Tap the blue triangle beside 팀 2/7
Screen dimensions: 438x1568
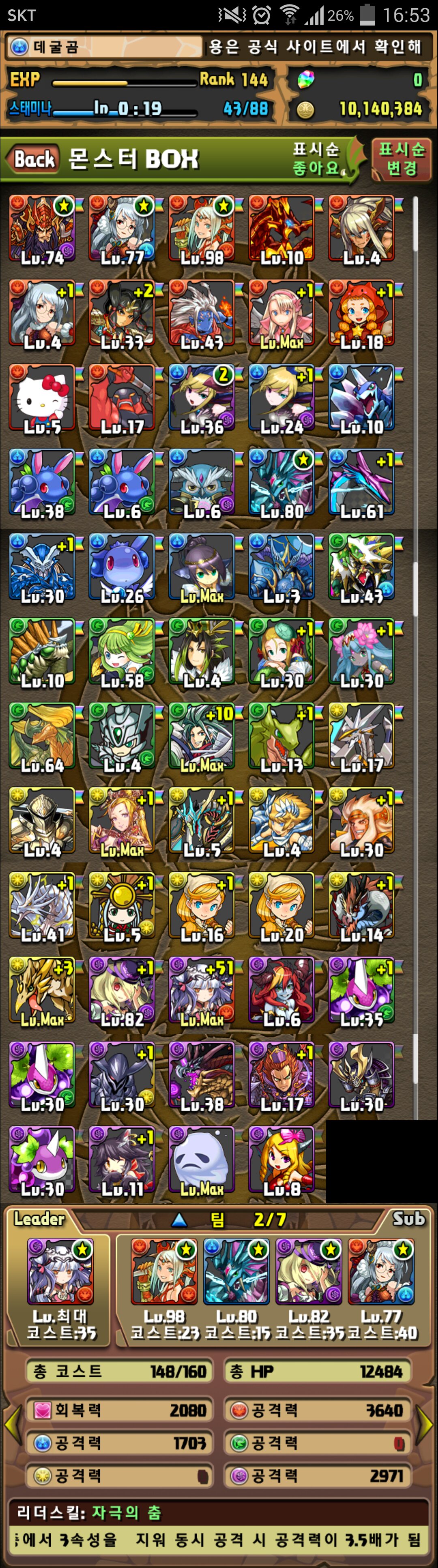click(x=179, y=1220)
